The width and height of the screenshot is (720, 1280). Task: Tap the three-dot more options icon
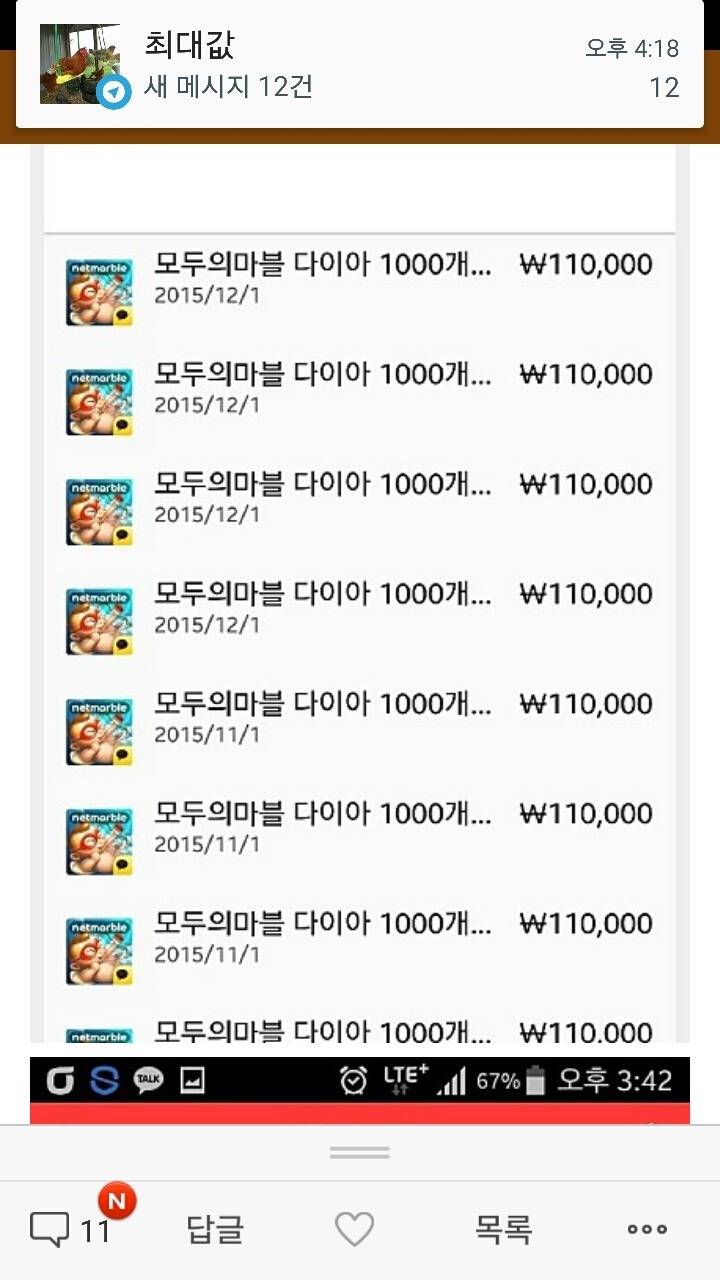coord(648,1229)
